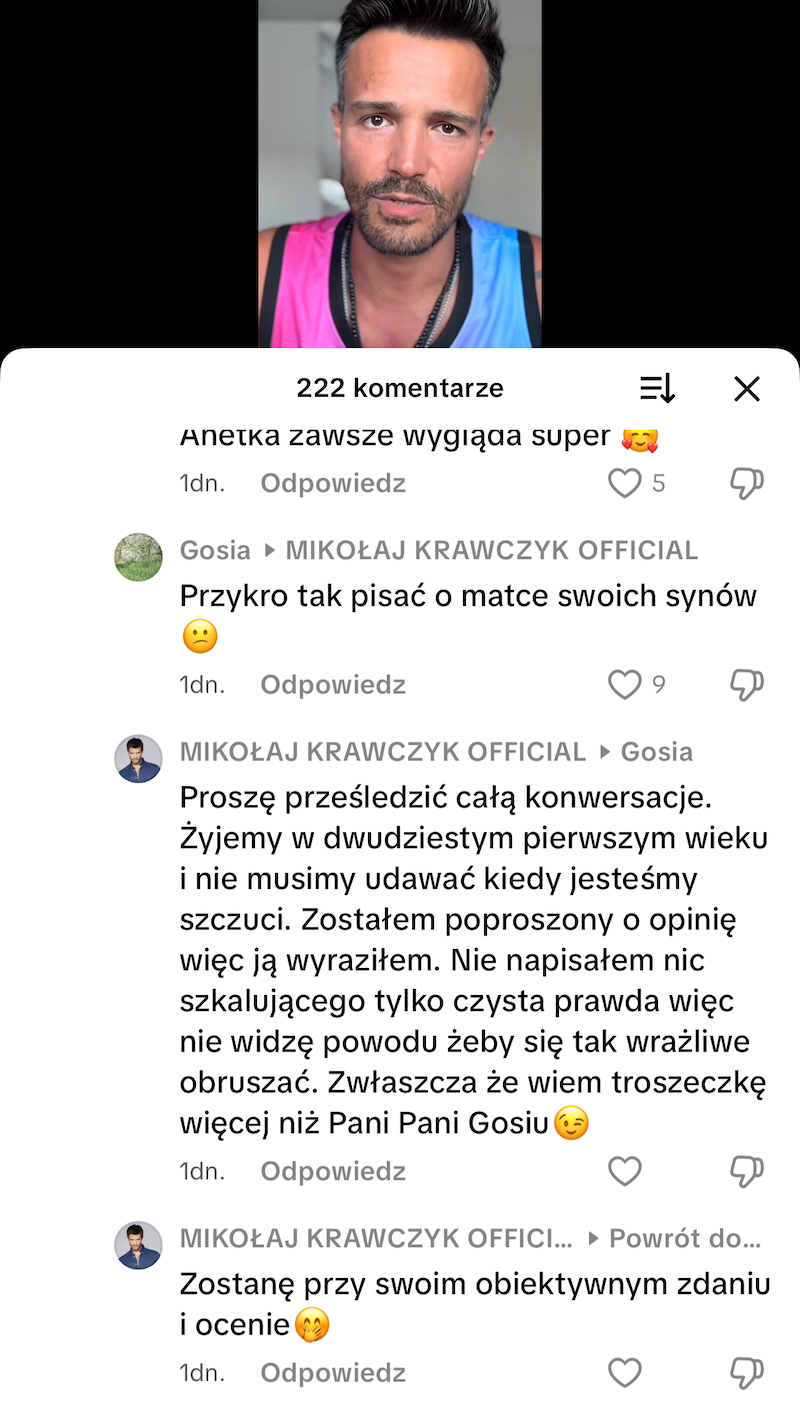Image resolution: width=800 pixels, height=1419 pixels.
Task: Like the comment about Anetka looking super
Action: [x=625, y=484]
